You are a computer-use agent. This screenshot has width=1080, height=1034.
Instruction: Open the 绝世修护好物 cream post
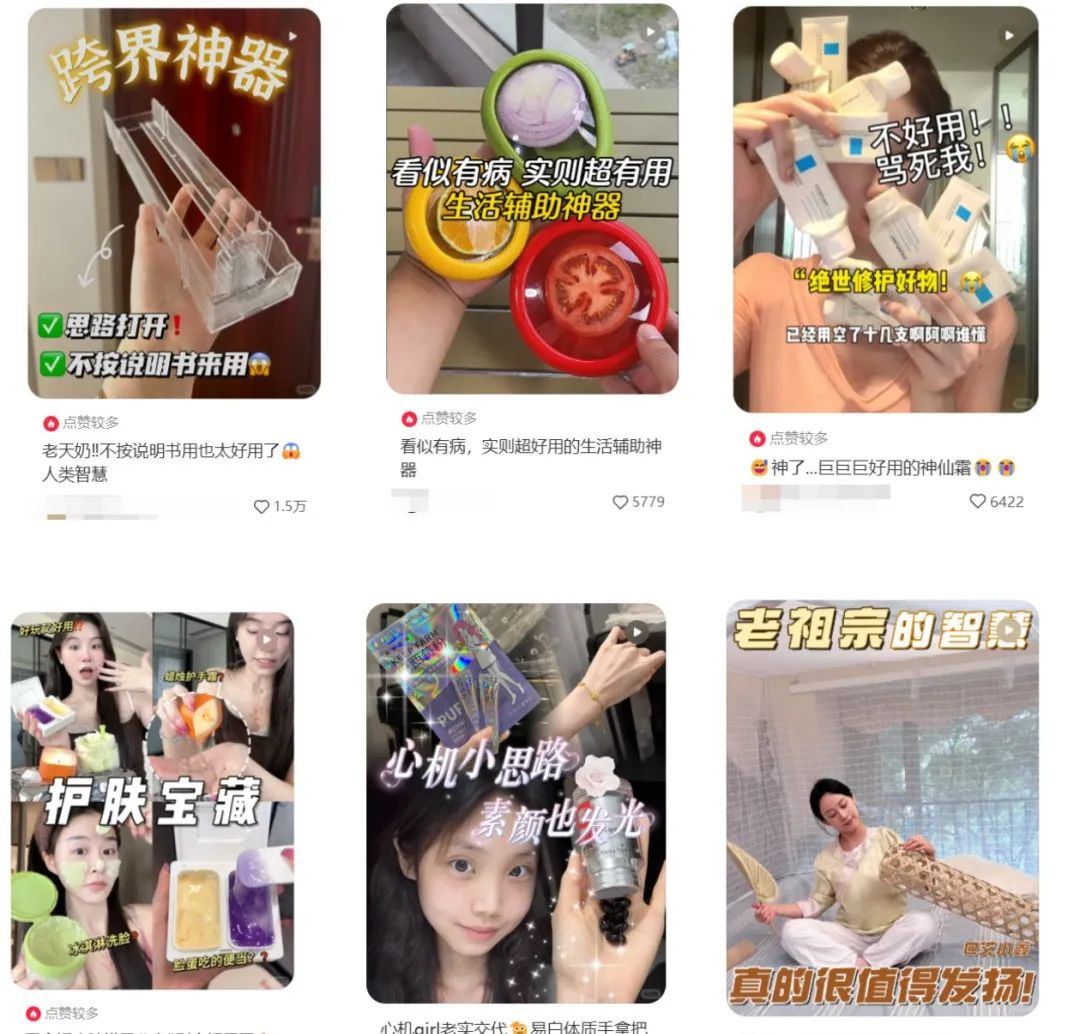[885, 208]
